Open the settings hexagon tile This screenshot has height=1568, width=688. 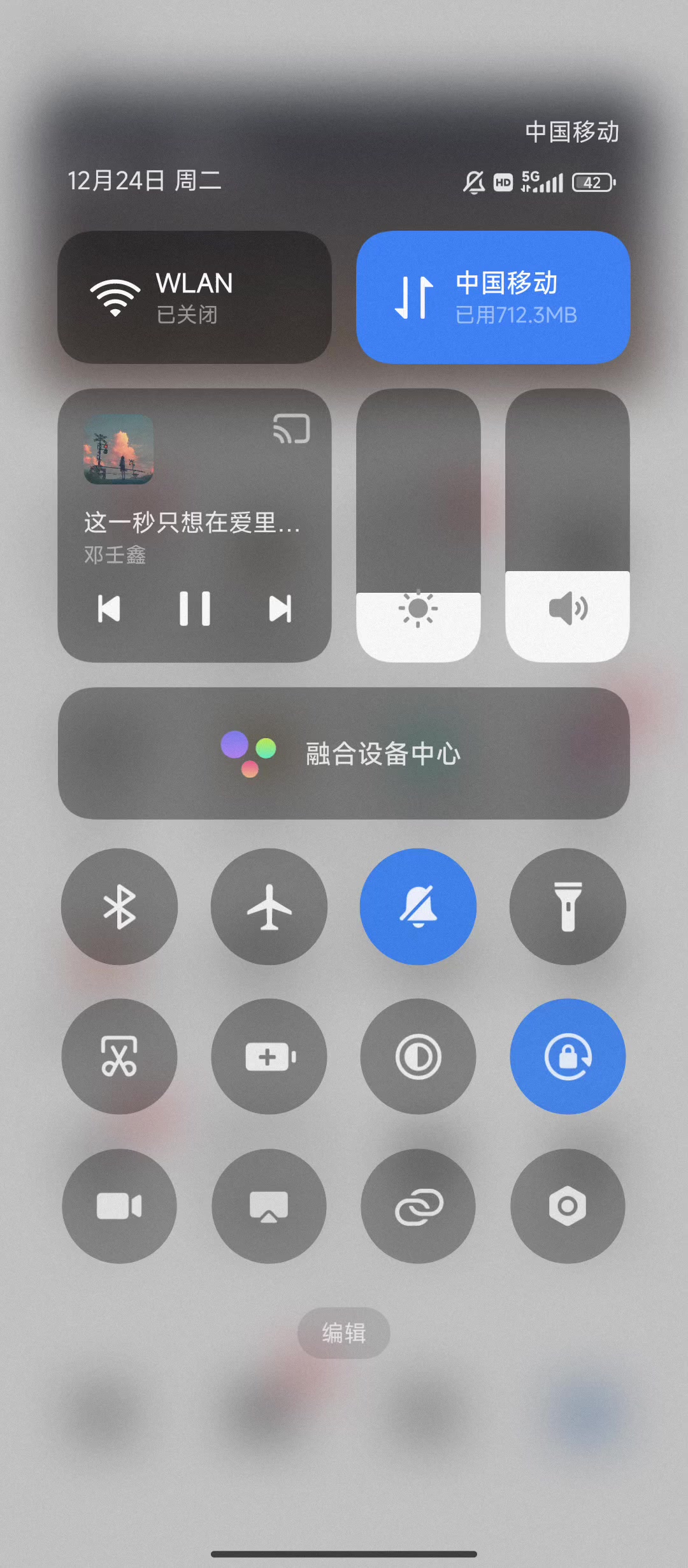(568, 1206)
